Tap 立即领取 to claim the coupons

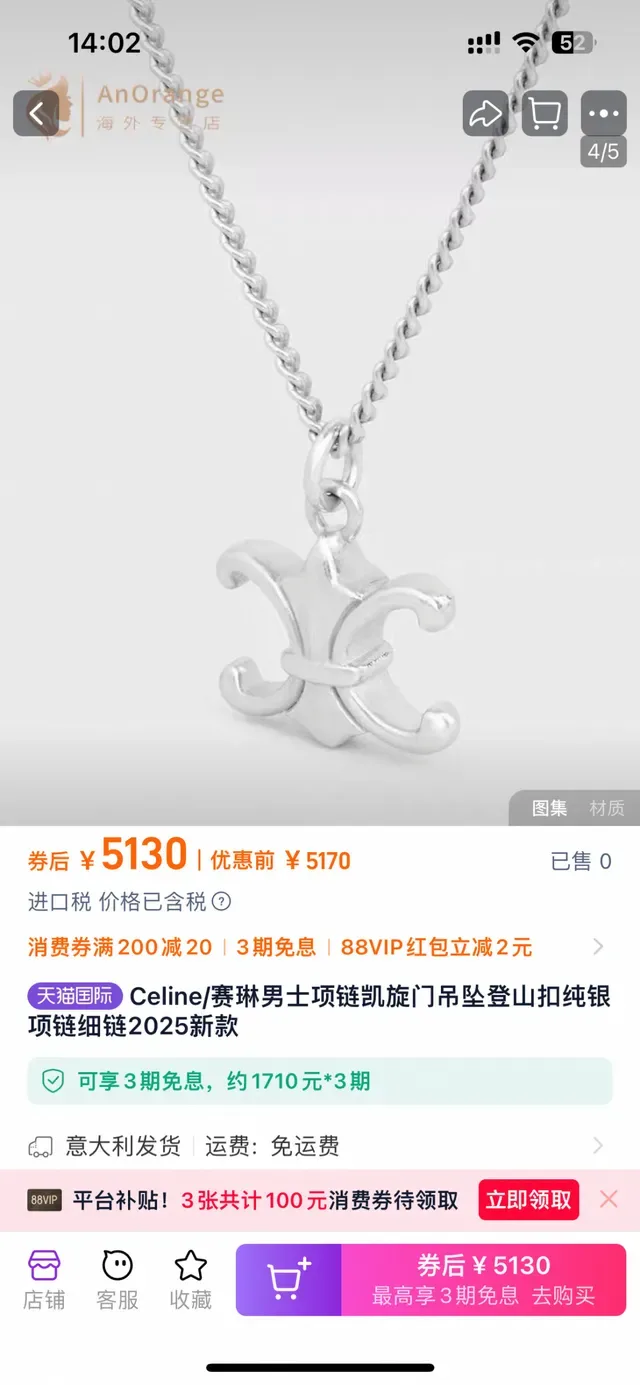[529, 1200]
